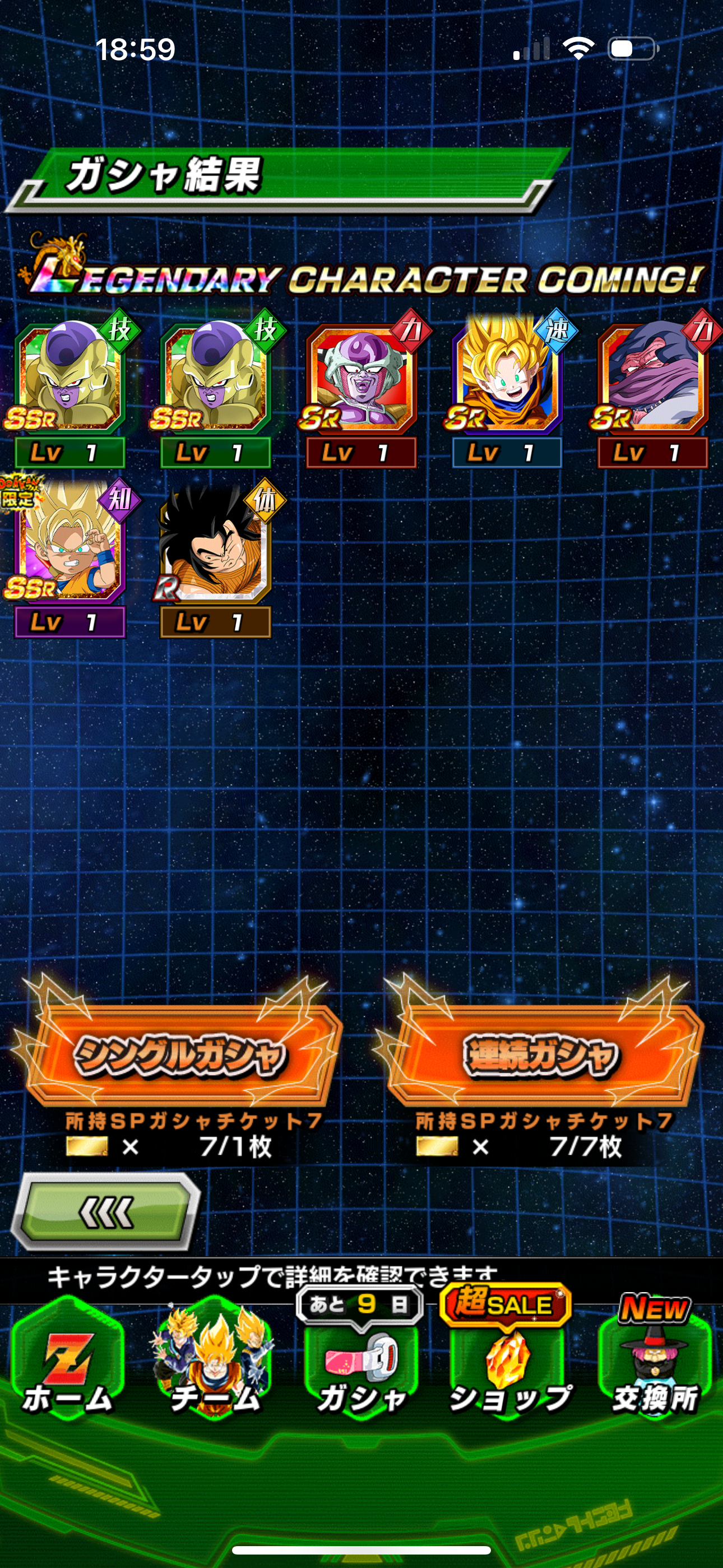Go back with the green arrow button

106,1211
